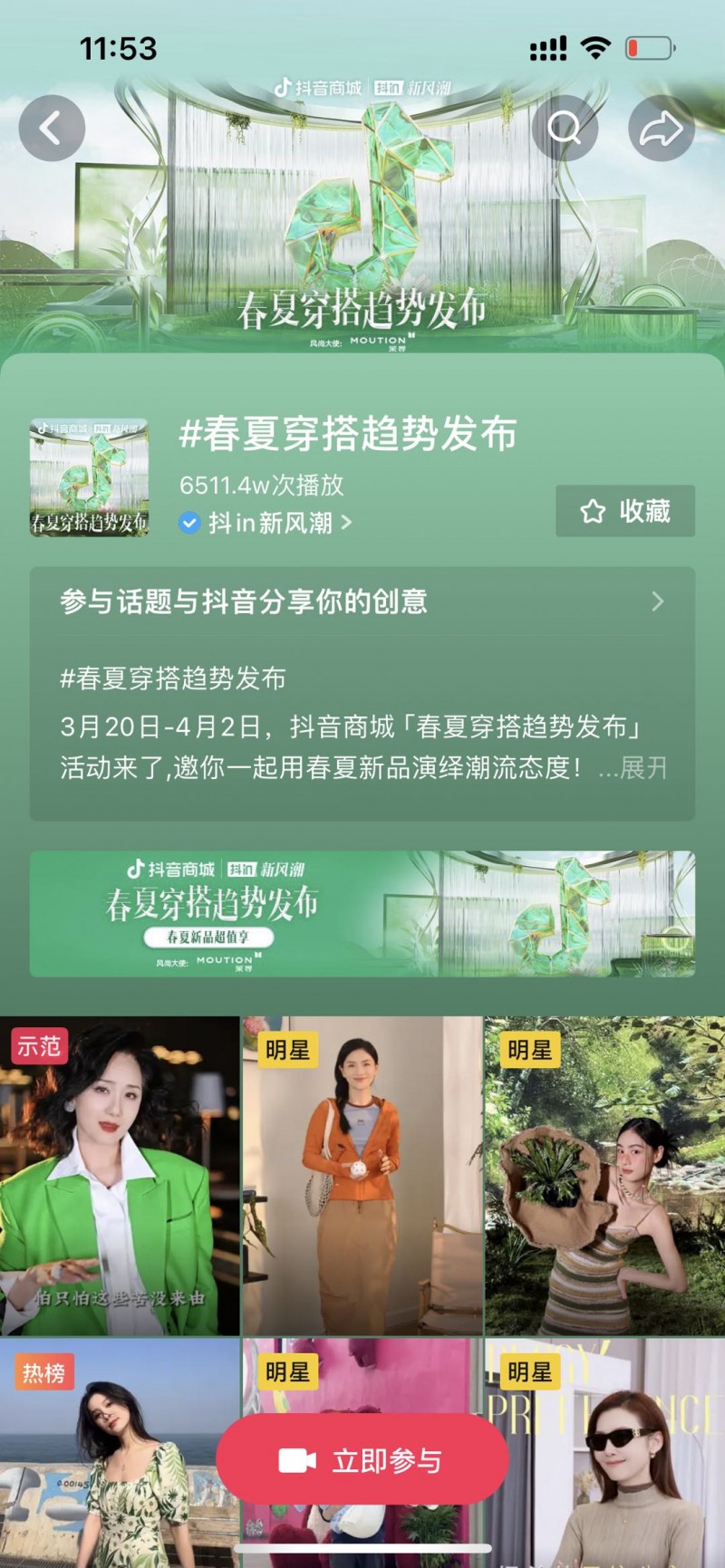Open the 明星 video with sunglasses woman

click(616, 1449)
